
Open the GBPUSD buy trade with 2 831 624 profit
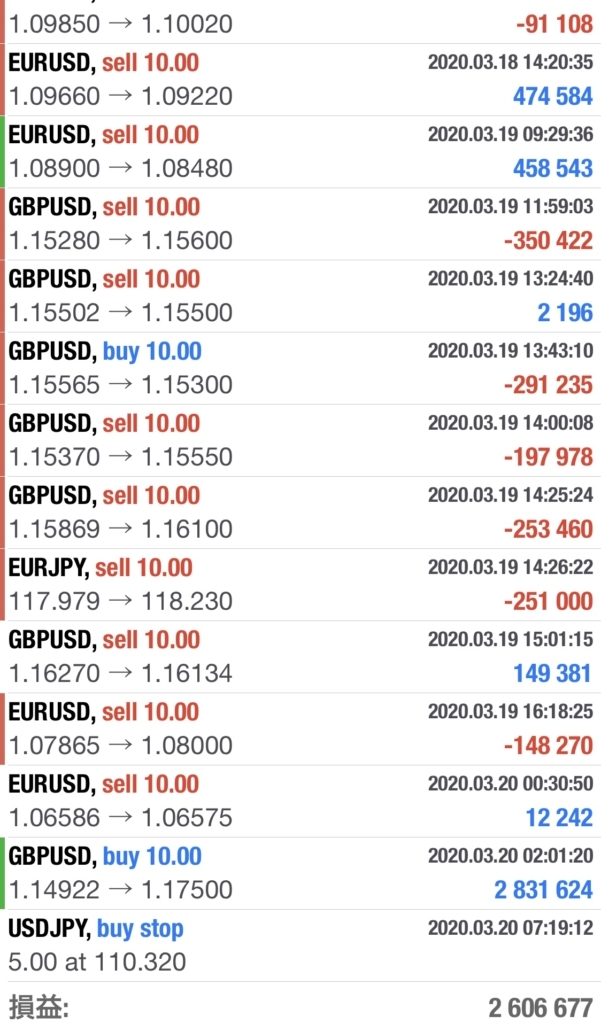pyautogui.click(x=300, y=873)
